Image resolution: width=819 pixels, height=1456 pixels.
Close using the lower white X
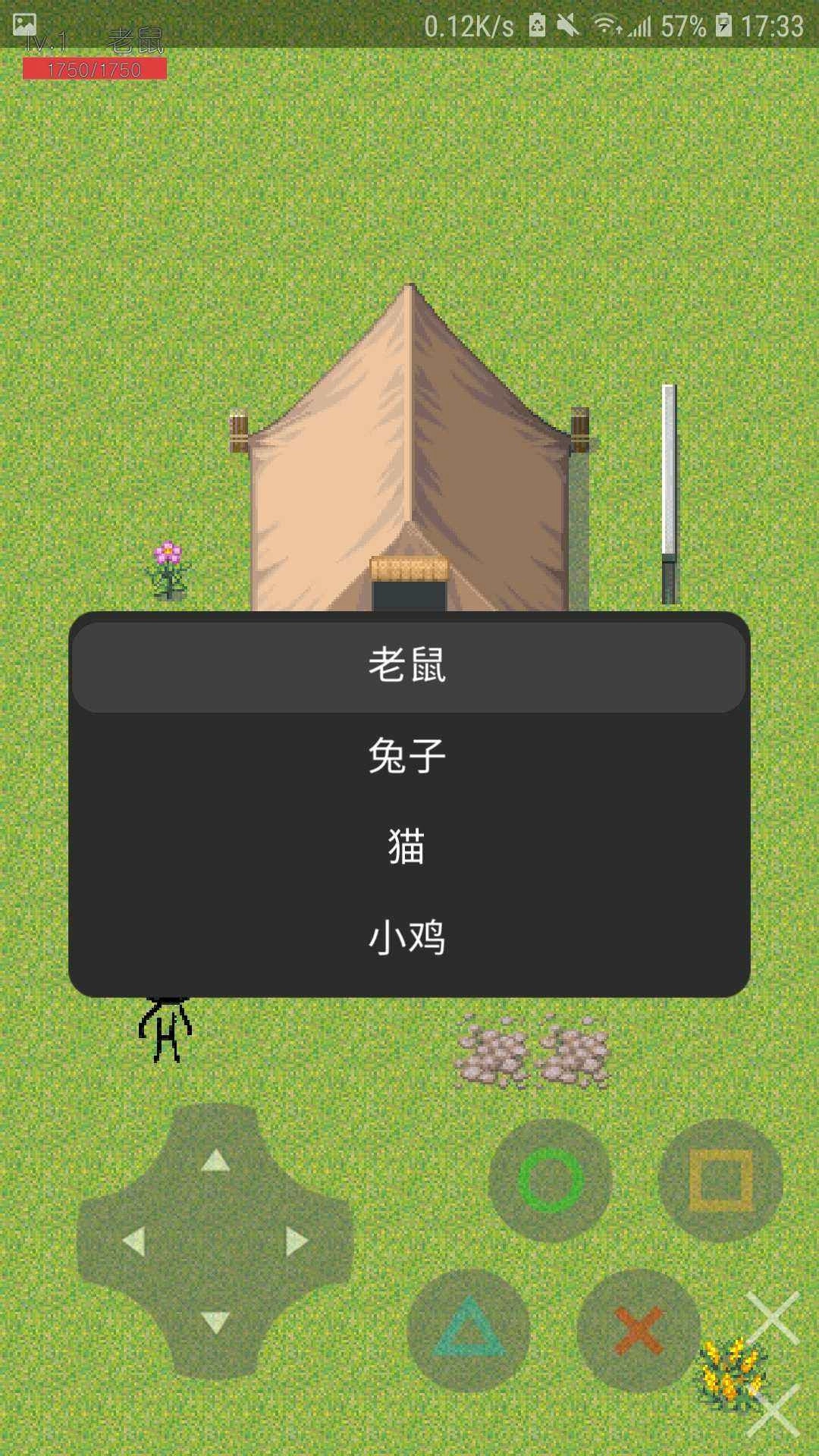tap(773, 1410)
